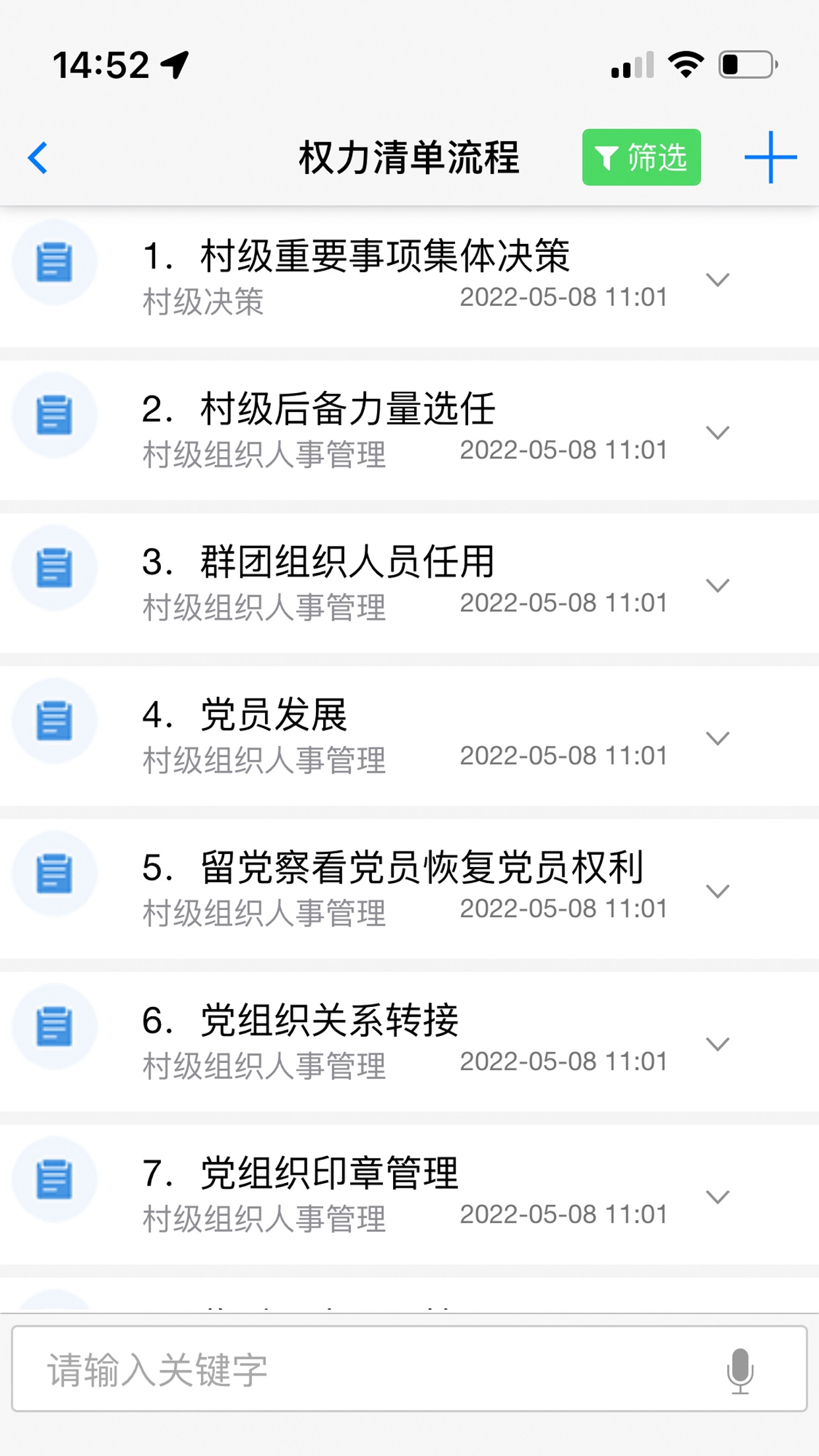Image resolution: width=819 pixels, height=1456 pixels.
Task: Tap the document icon for 党组织关系转接
Action: point(55,1027)
